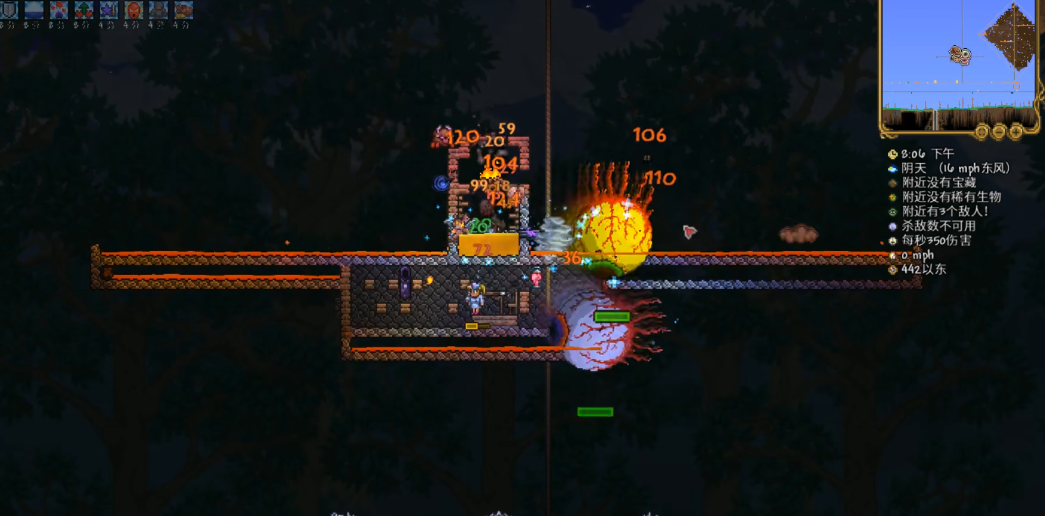Tap the Well Fed food buff icon
Viewport: 1045px width, 516px height.
(183, 10)
